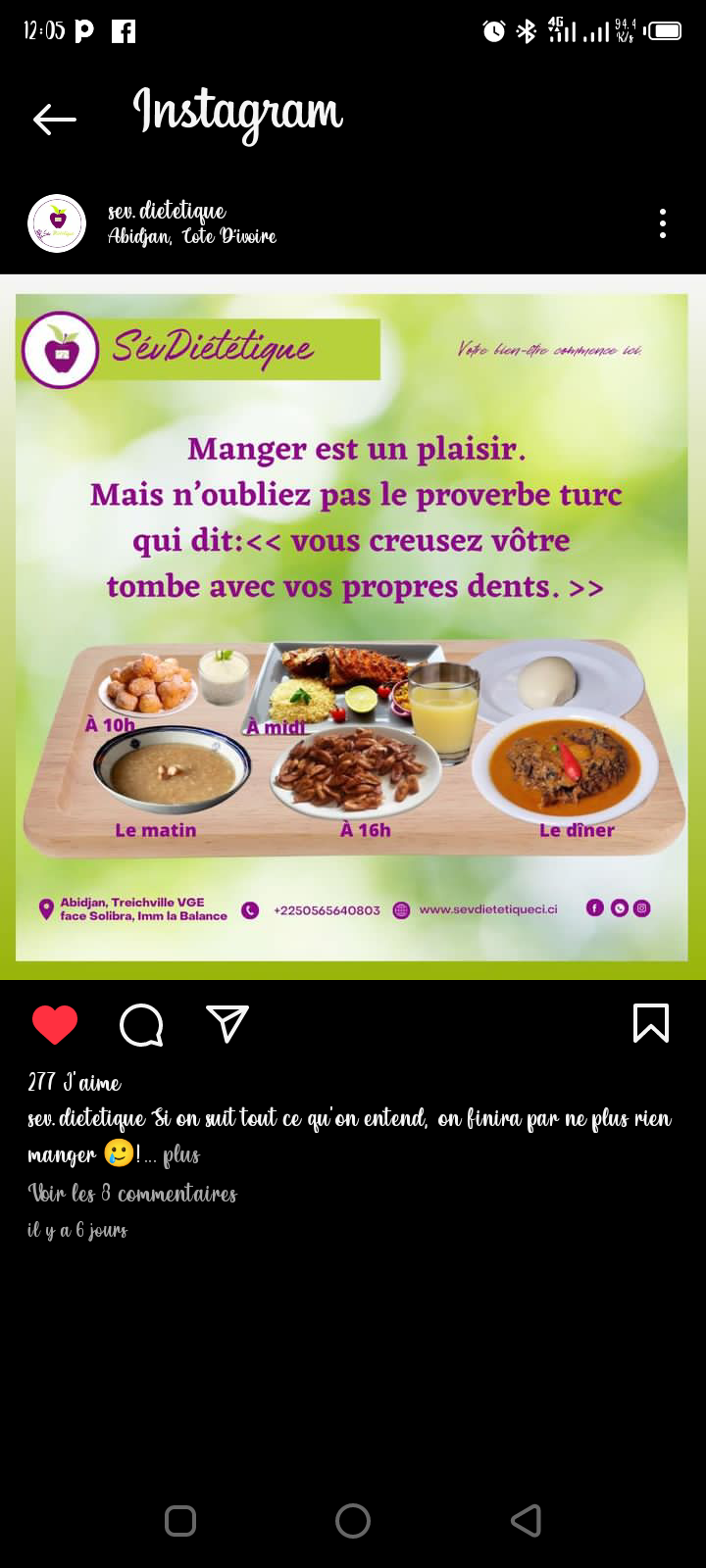This screenshot has width=706, height=1568.
Task: Open recent apps from navigation bar
Action: (180, 1521)
